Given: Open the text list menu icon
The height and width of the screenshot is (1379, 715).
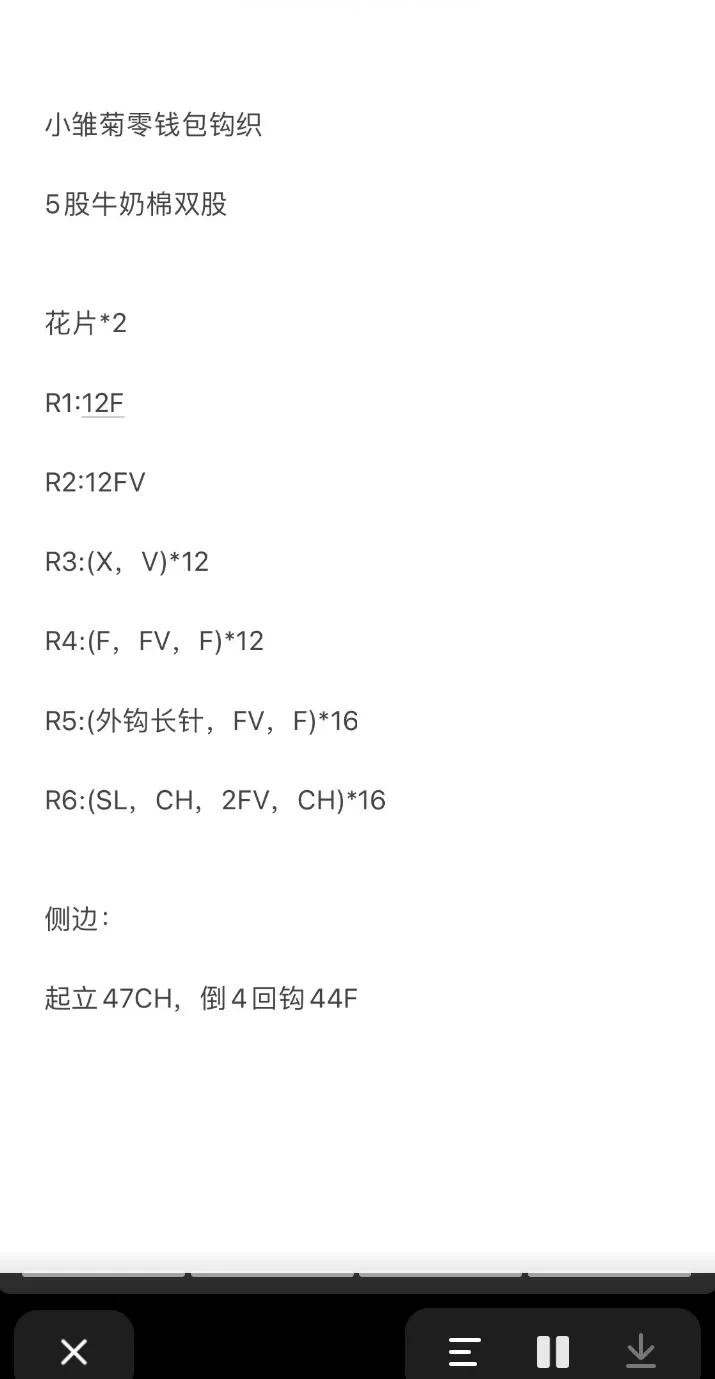Looking at the screenshot, I should (x=464, y=1352).
